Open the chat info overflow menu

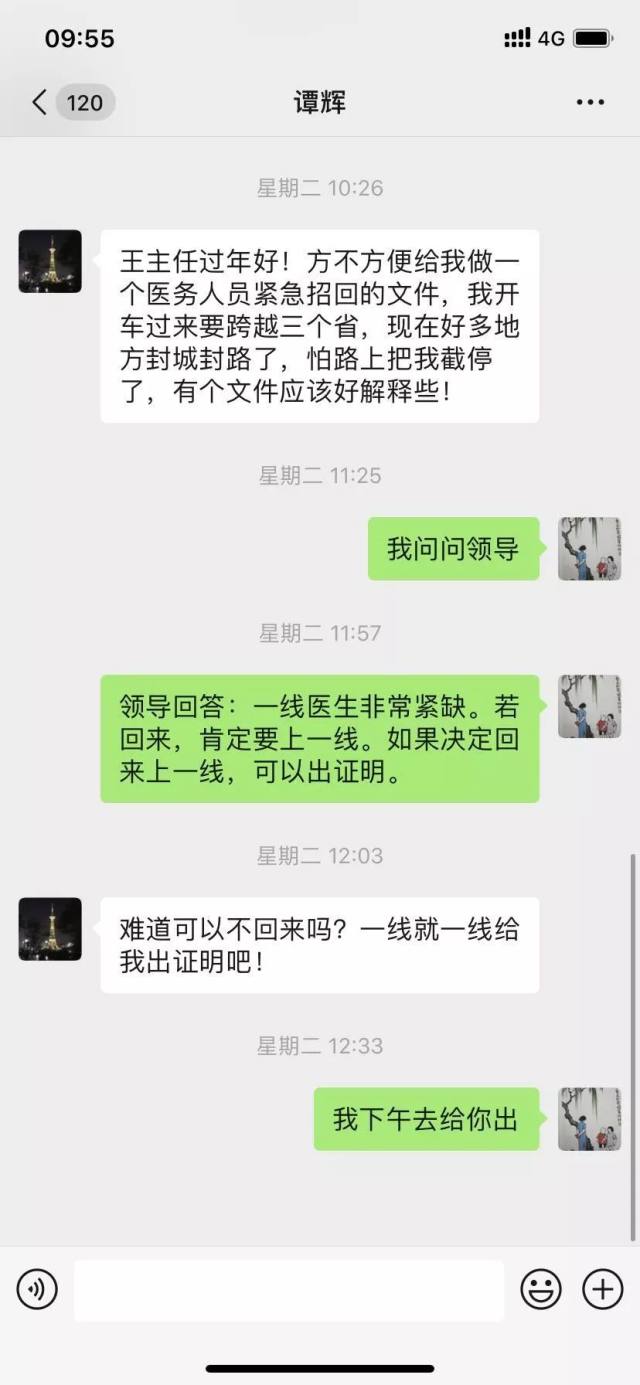pyautogui.click(x=590, y=102)
